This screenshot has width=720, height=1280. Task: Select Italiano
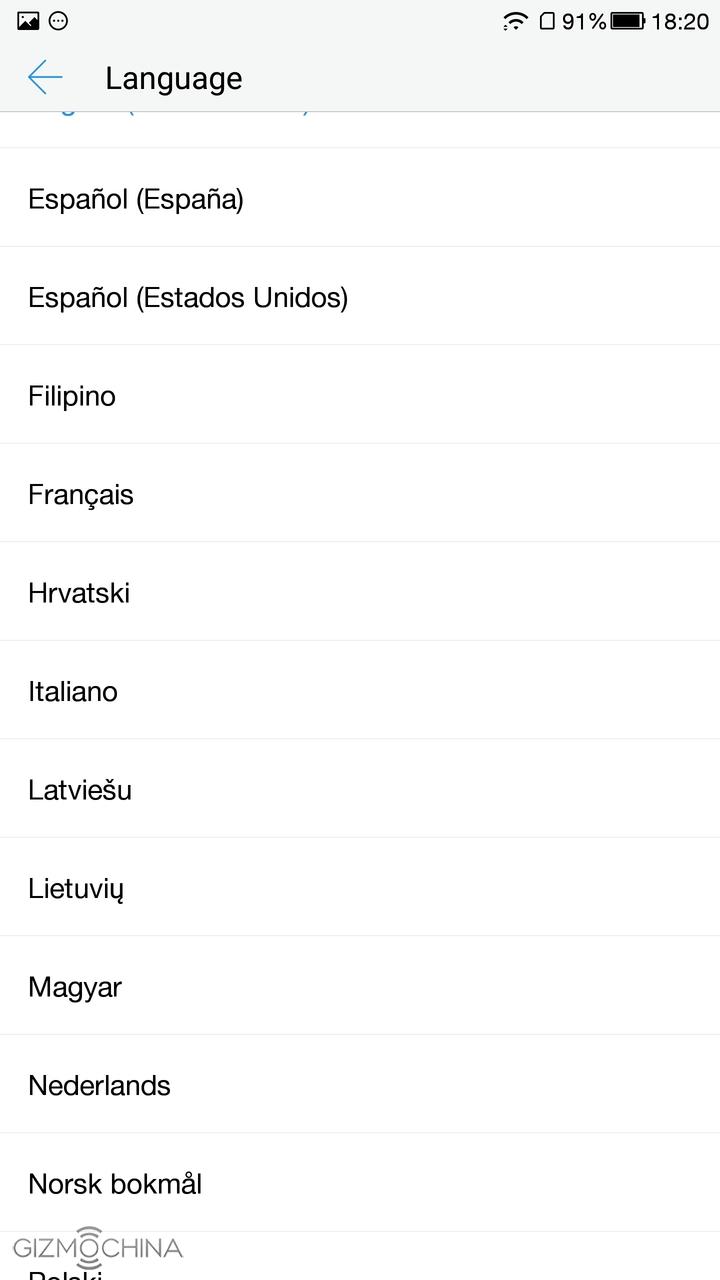pos(73,691)
